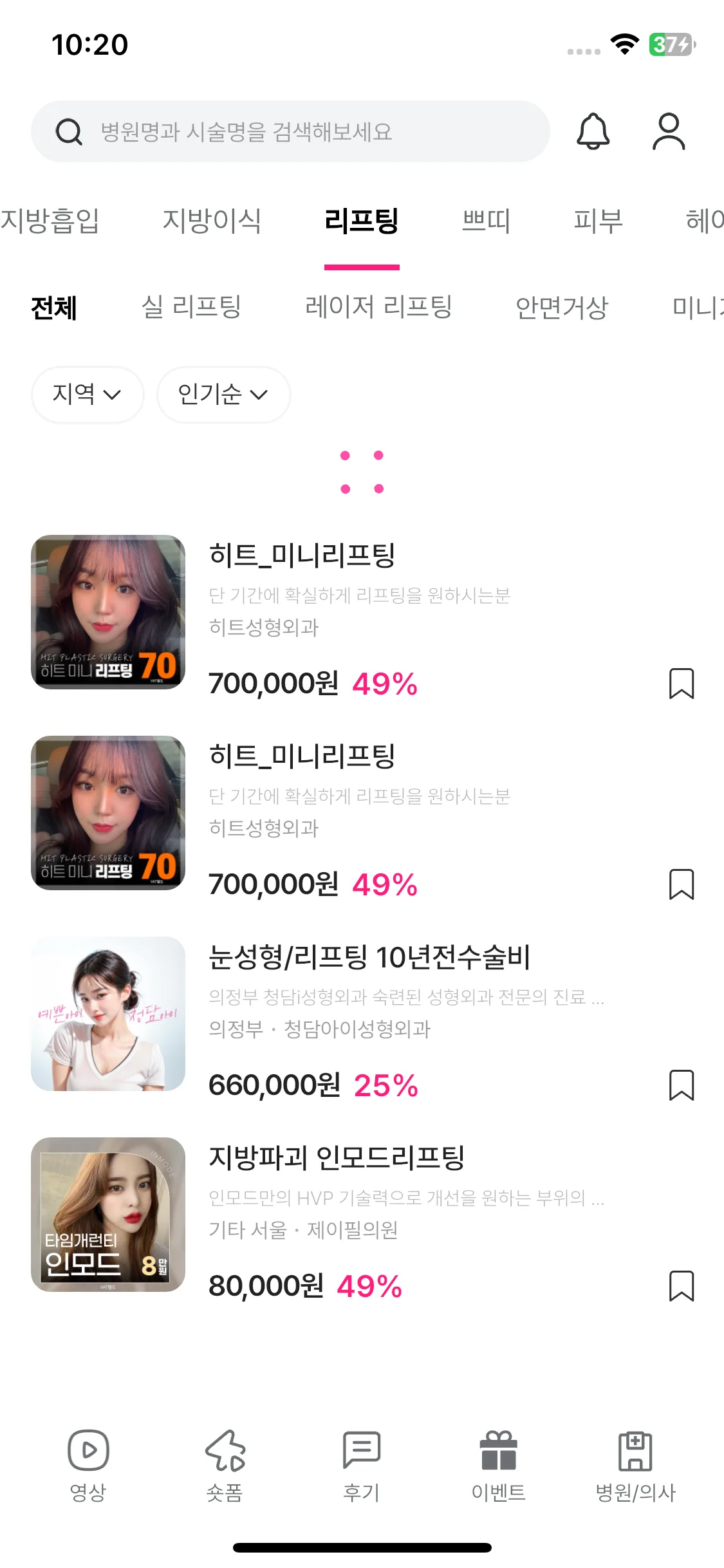Open the user profile icon

point(669,131)
